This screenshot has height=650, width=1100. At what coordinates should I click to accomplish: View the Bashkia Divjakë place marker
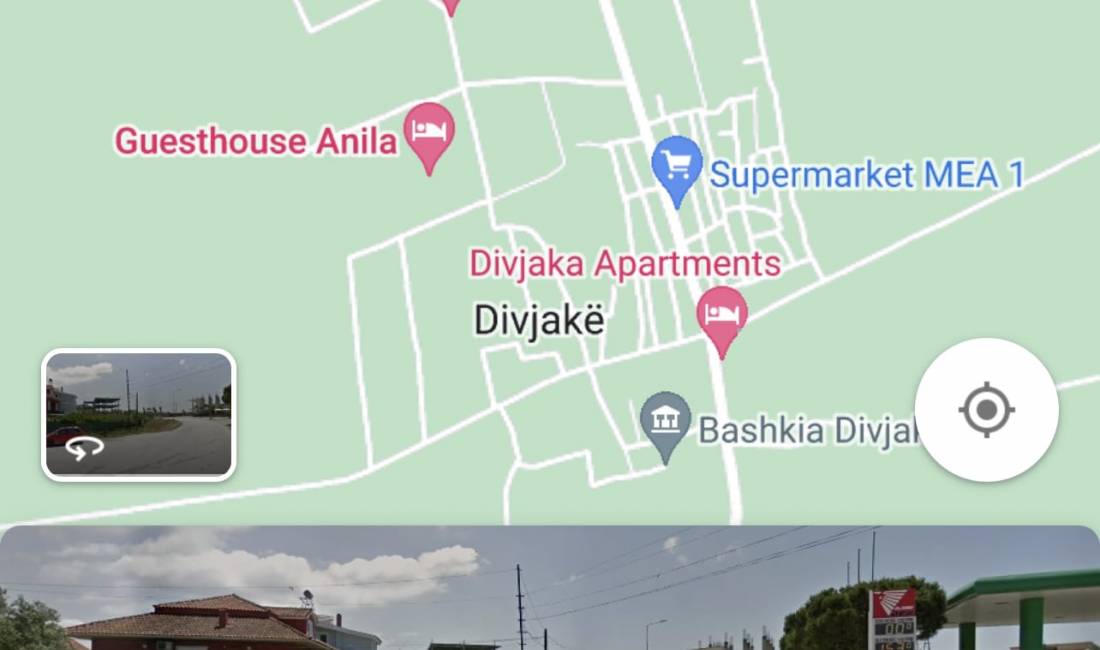(666, 422)
